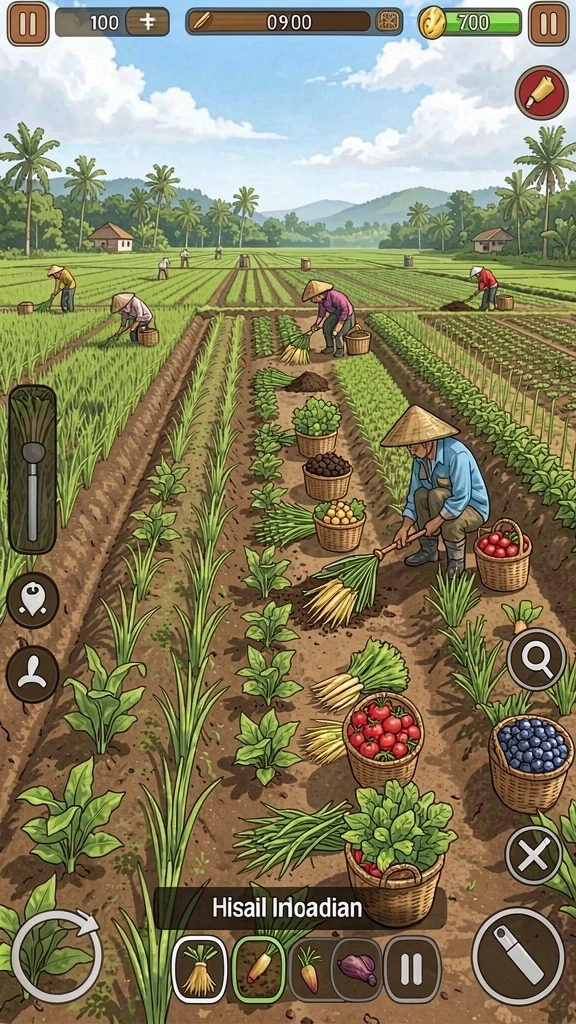
Task: Open the map pin button
Action: [x=33, y=600]
